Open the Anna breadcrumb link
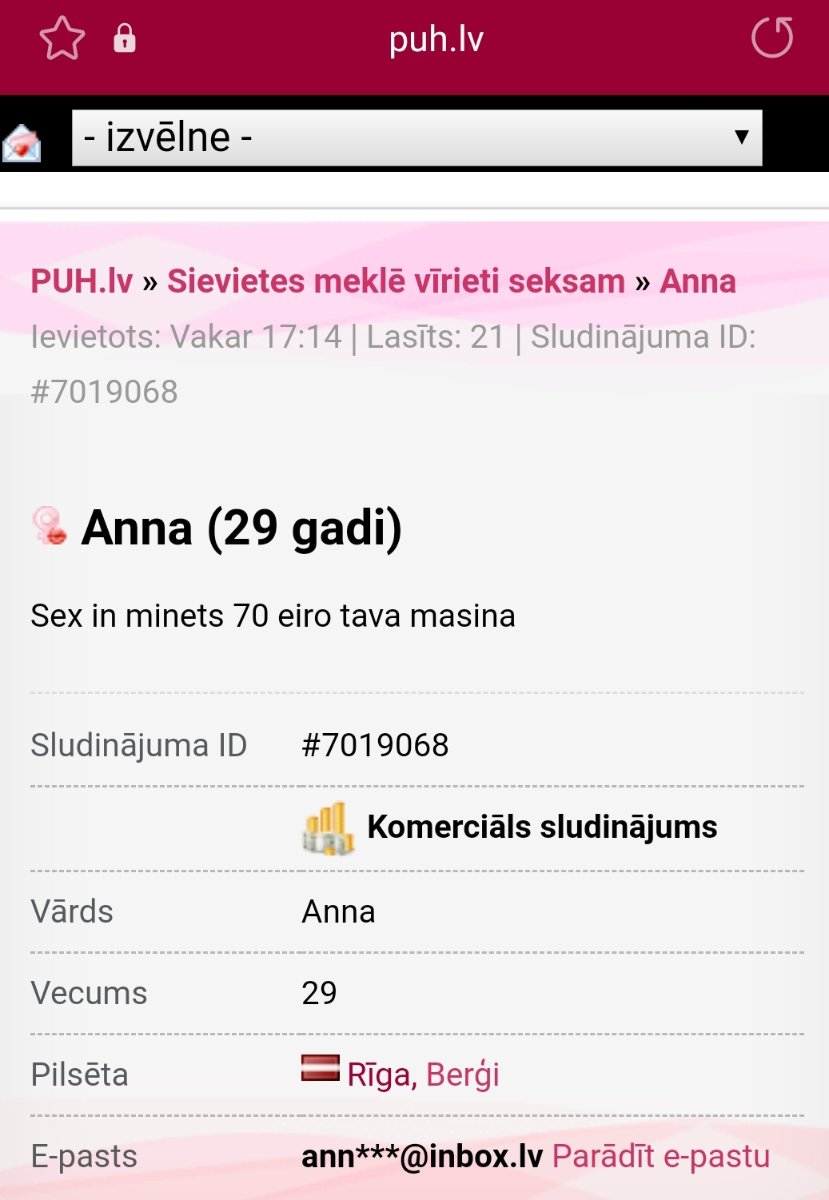Viewport: 829px width, 1200px height. (697, 282)
